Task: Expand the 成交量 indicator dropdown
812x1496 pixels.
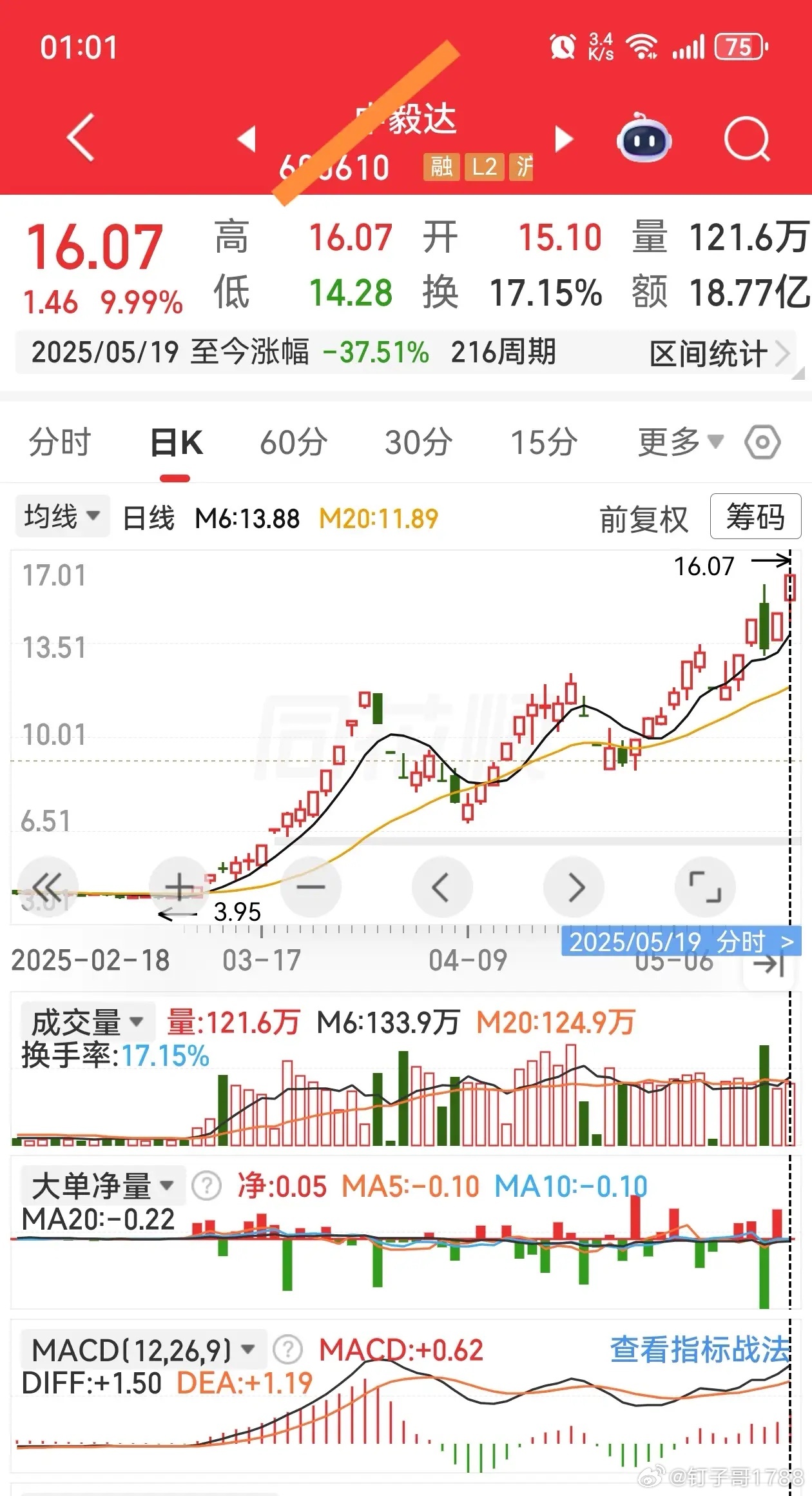Action: pyautogui.click(x=88, y=1022)
